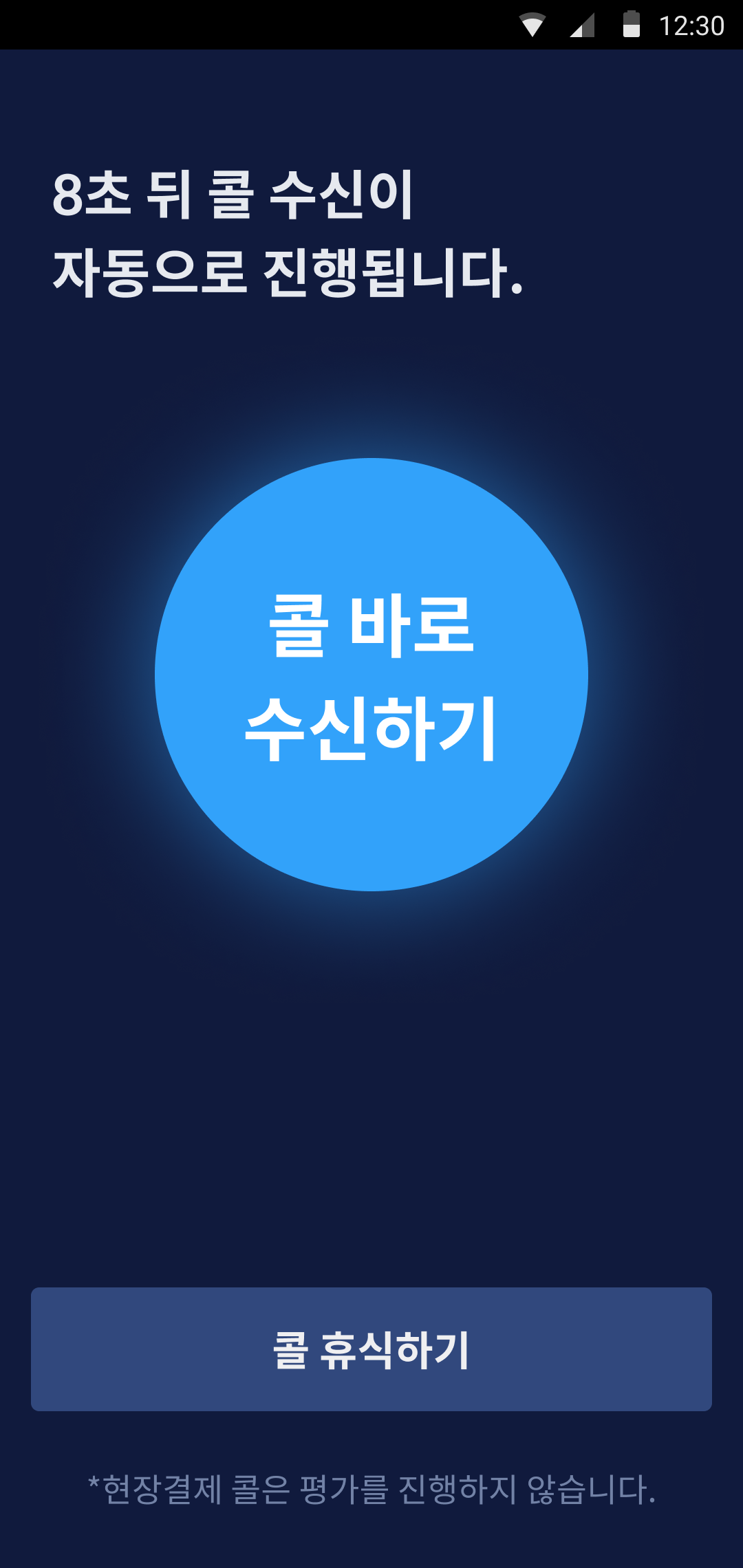The width and height of the screenshot is (743, 1568).
Task: Tap the round 콜 바로 수신하기 button
Action: (x=371, y=675)
